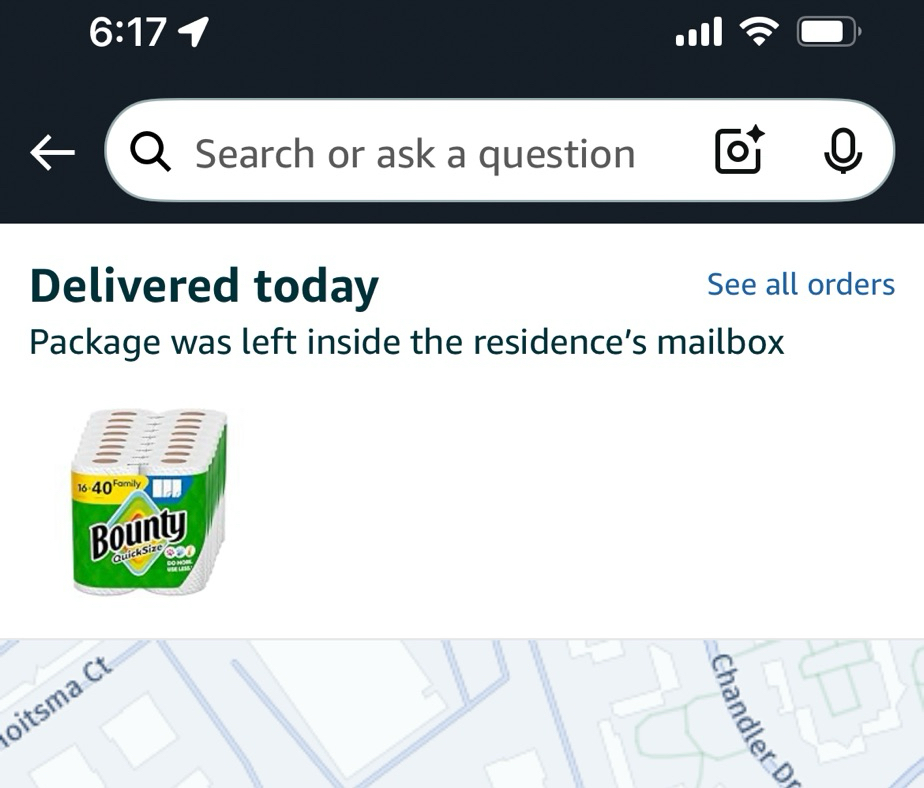924x788 pixels.
Task: Open See all orders link
Action: pos(800,285)
